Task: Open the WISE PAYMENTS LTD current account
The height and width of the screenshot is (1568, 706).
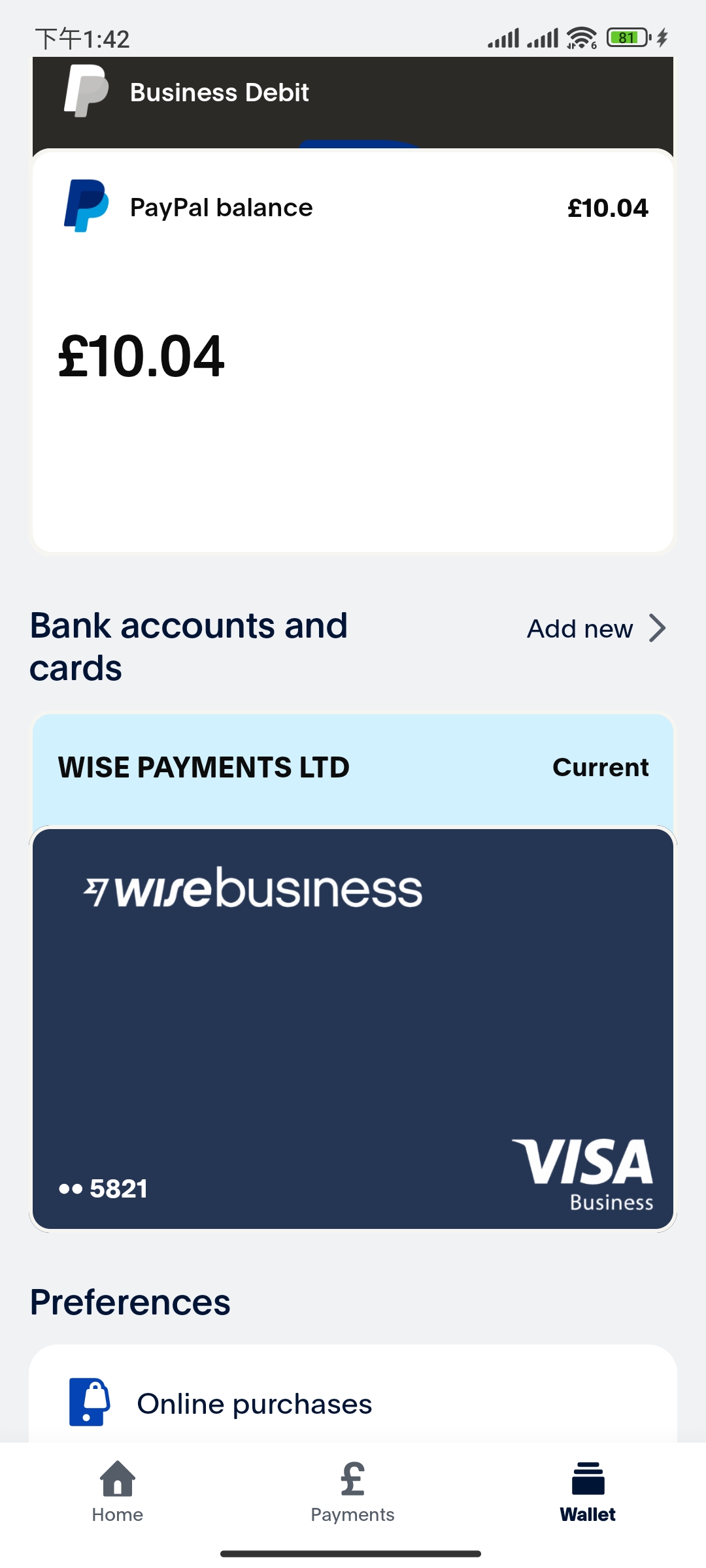Action: [x=353, y=769]
